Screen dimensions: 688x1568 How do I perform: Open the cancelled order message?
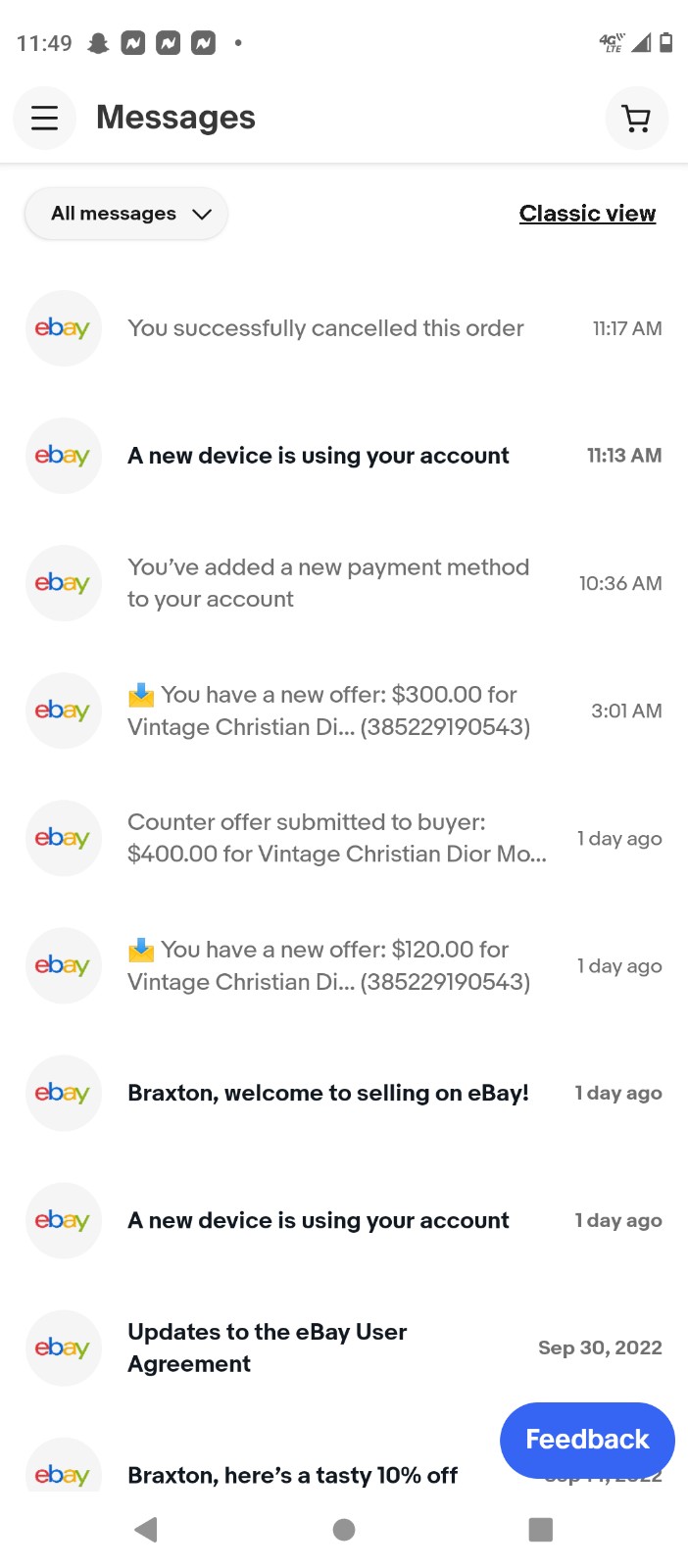(x=344, y=328)
